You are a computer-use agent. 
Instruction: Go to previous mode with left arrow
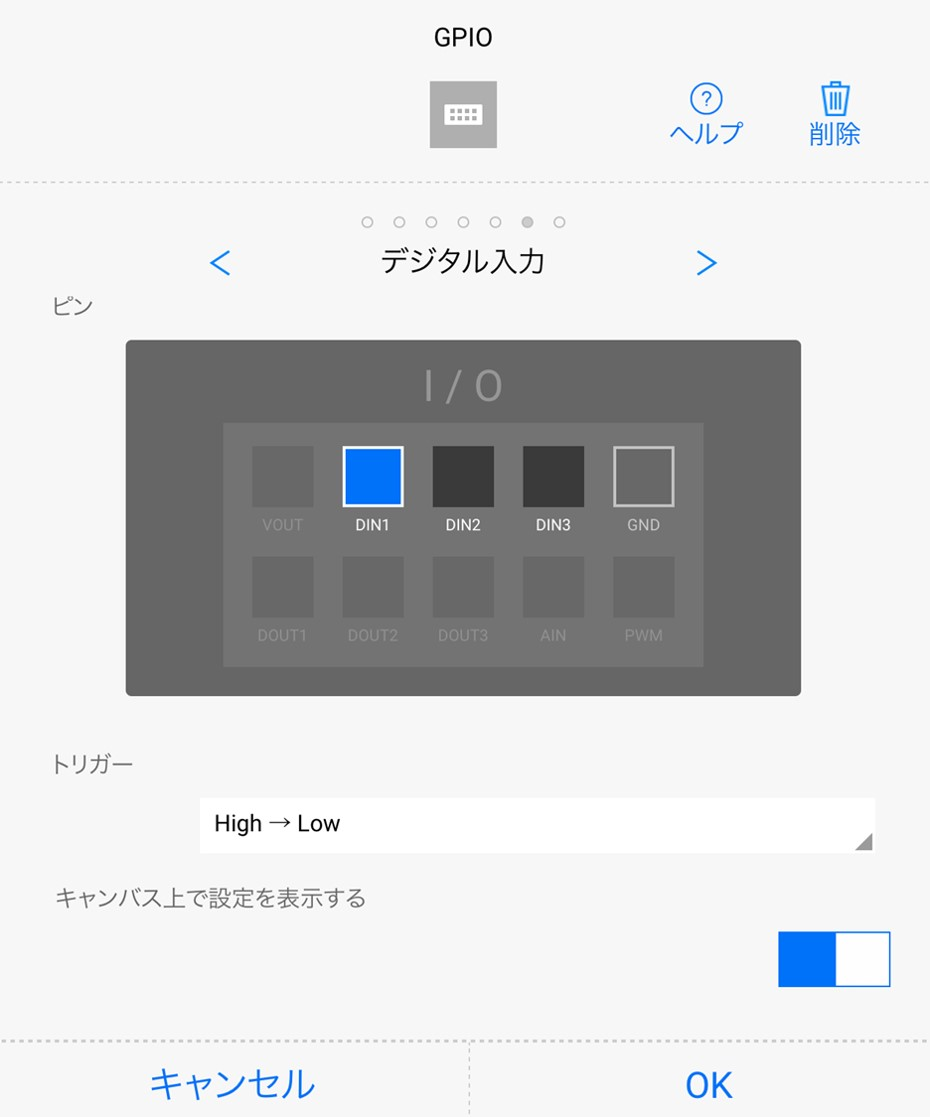point(220,263)
